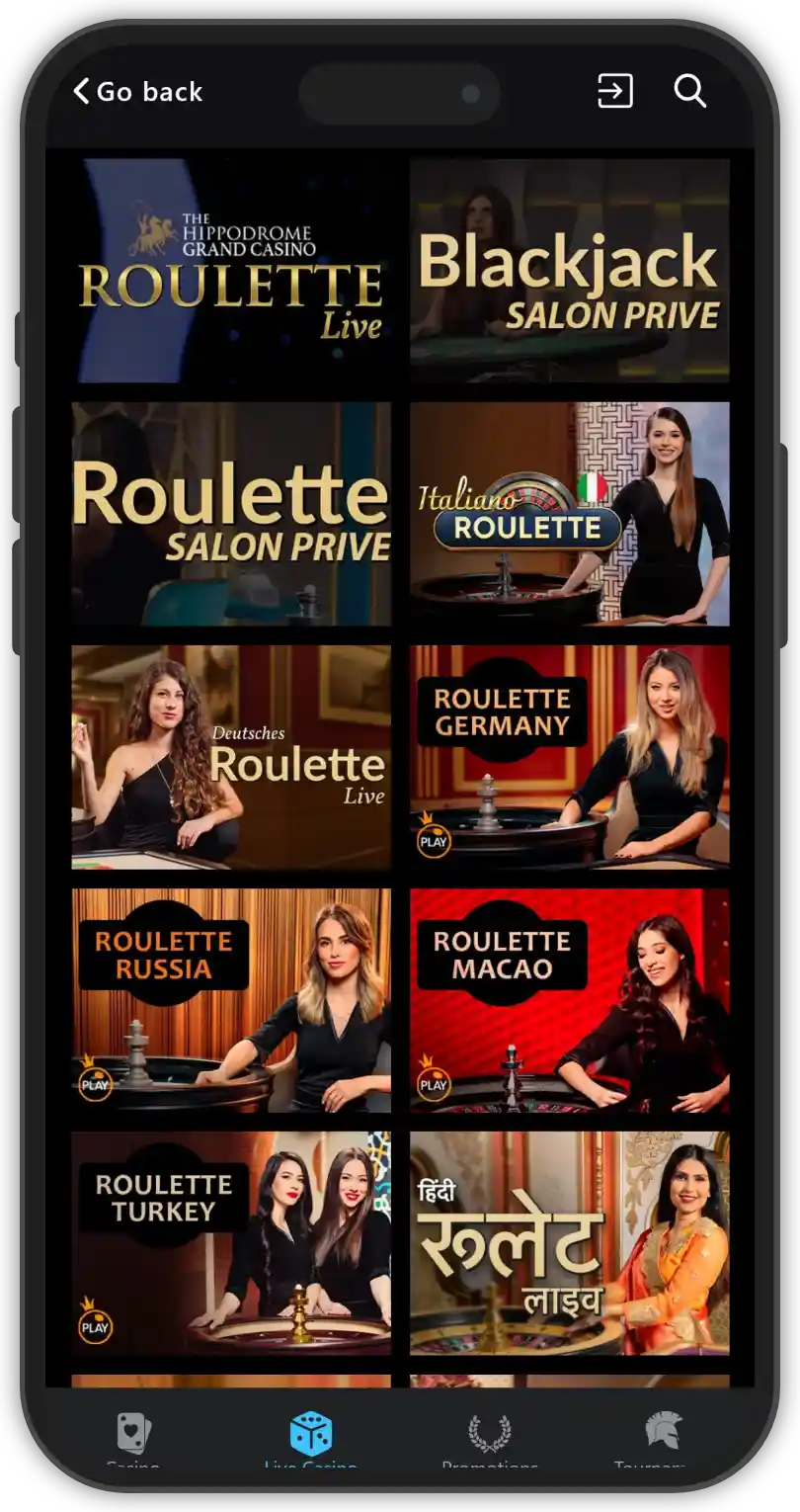Select the Live Casino tab
Viewport: 800px width, 1512px height.
pyautogui.click(x=310, y=1438)
